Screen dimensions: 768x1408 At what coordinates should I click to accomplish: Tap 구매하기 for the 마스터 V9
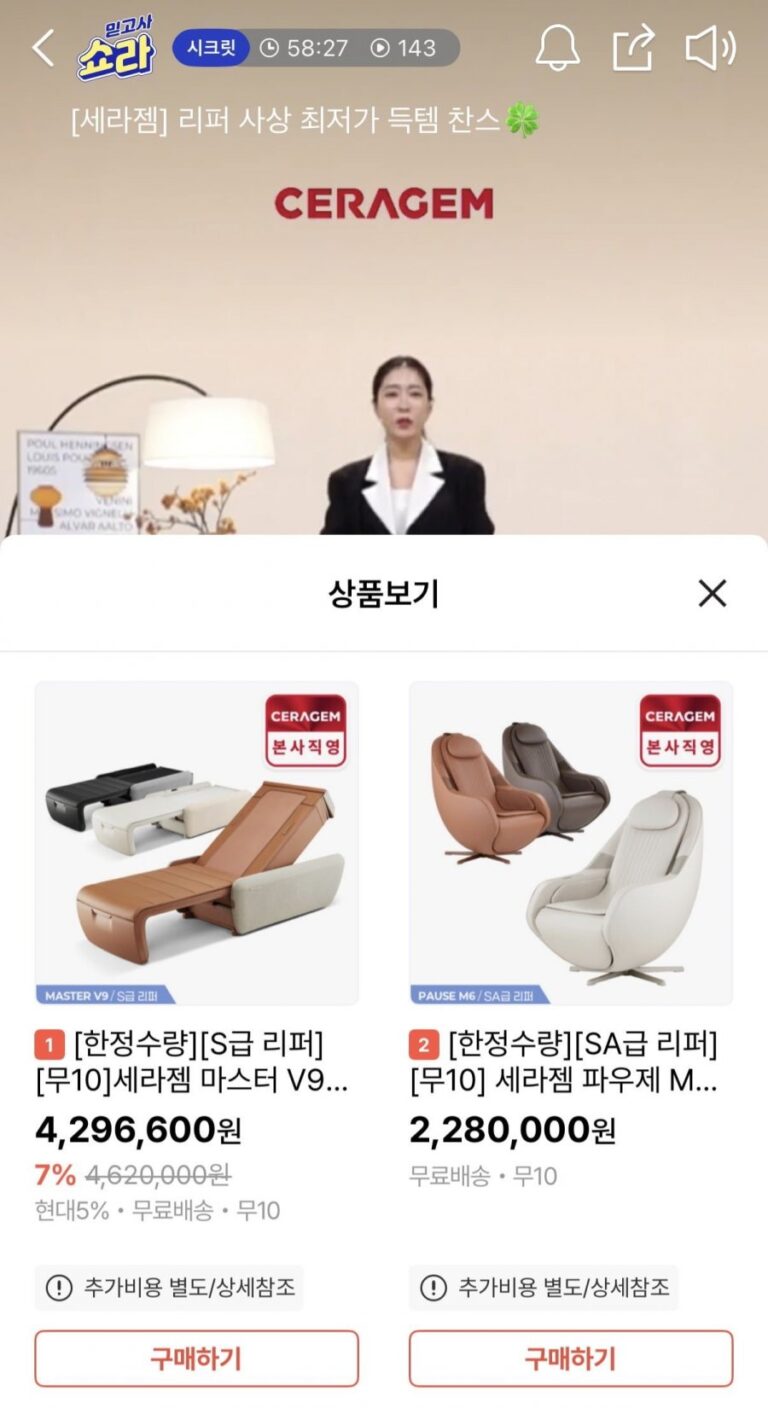[196, 1358]
